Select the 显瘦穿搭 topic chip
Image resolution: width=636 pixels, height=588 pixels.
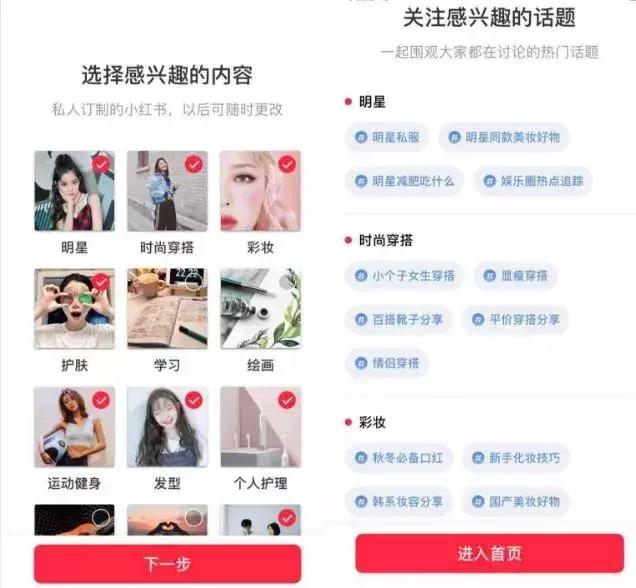tap(516, 276)
